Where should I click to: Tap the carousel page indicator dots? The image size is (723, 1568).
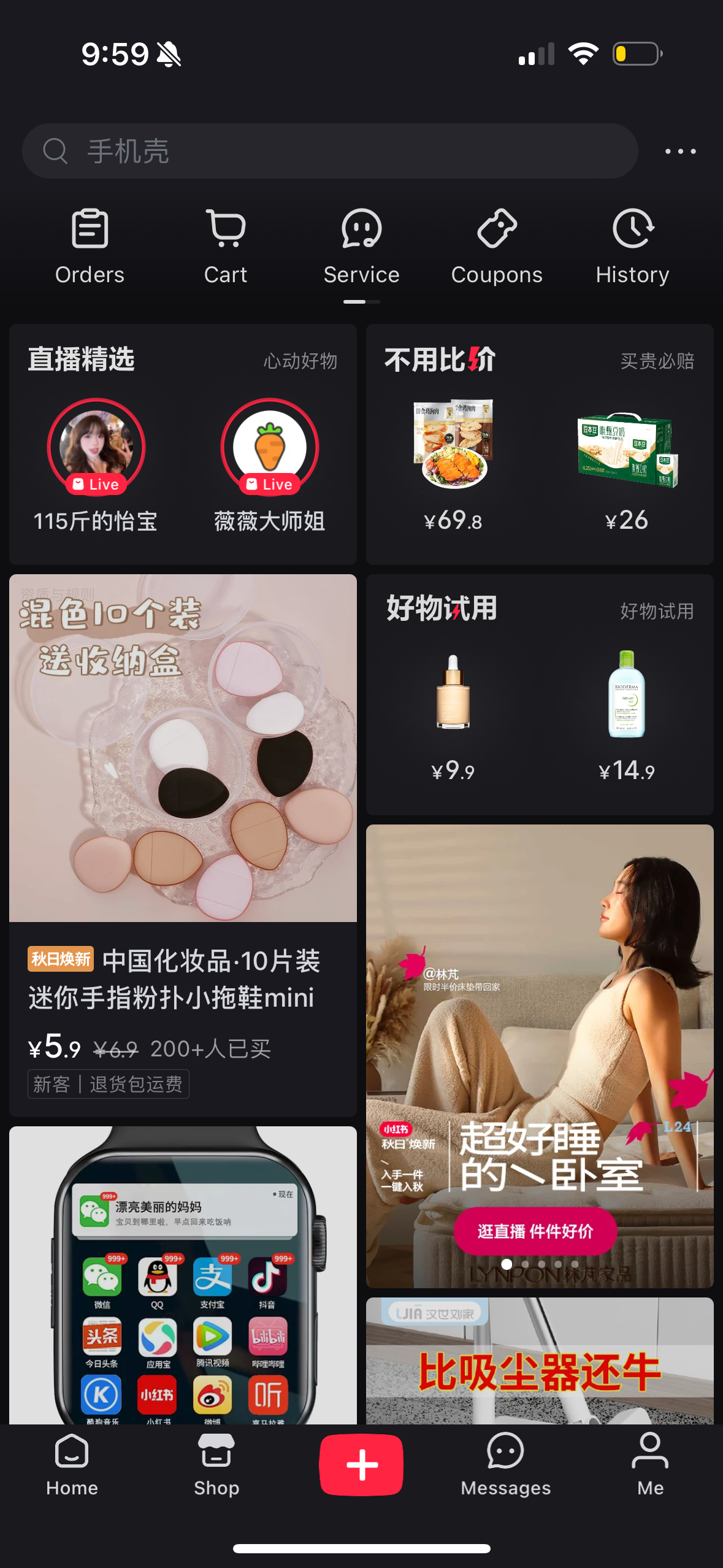541,1264
